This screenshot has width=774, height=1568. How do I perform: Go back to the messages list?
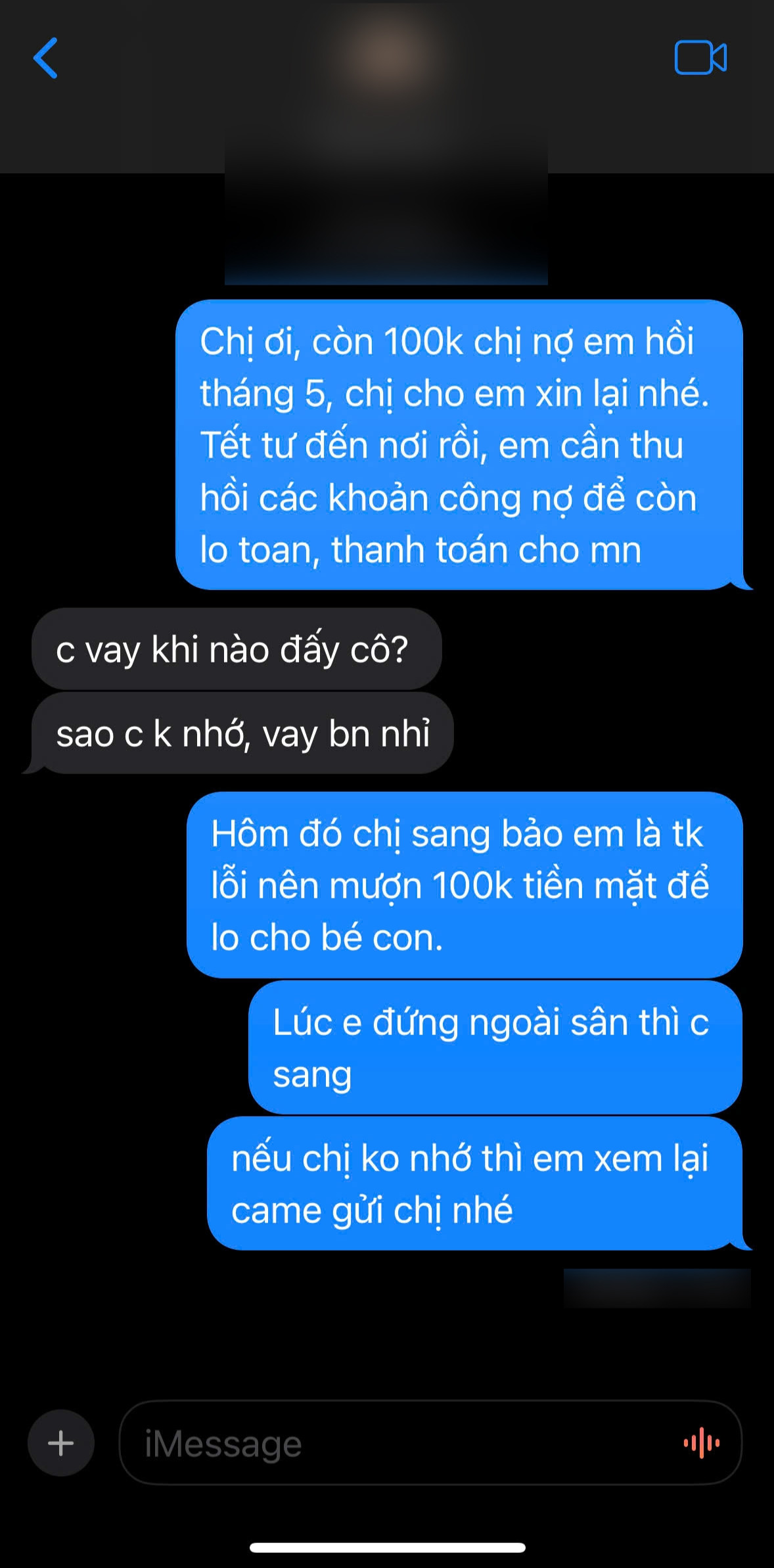(46, 58)
